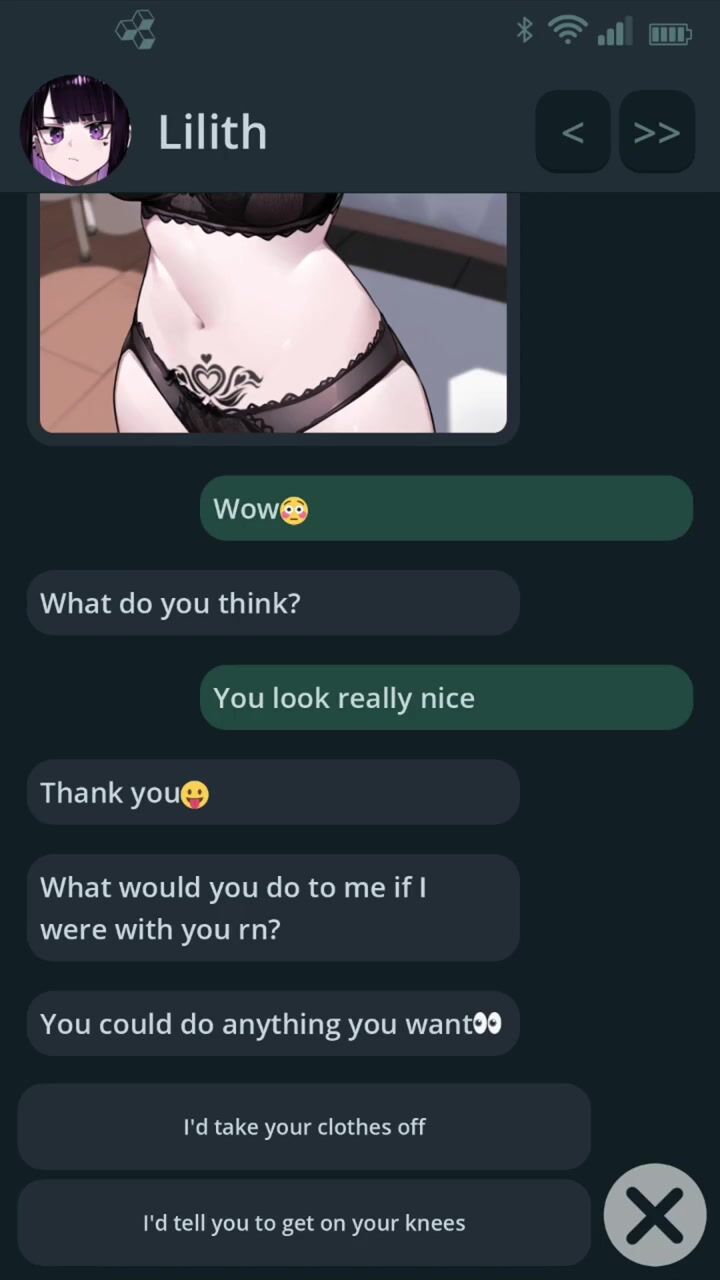Tap the double right arrow button

[656, 132]
